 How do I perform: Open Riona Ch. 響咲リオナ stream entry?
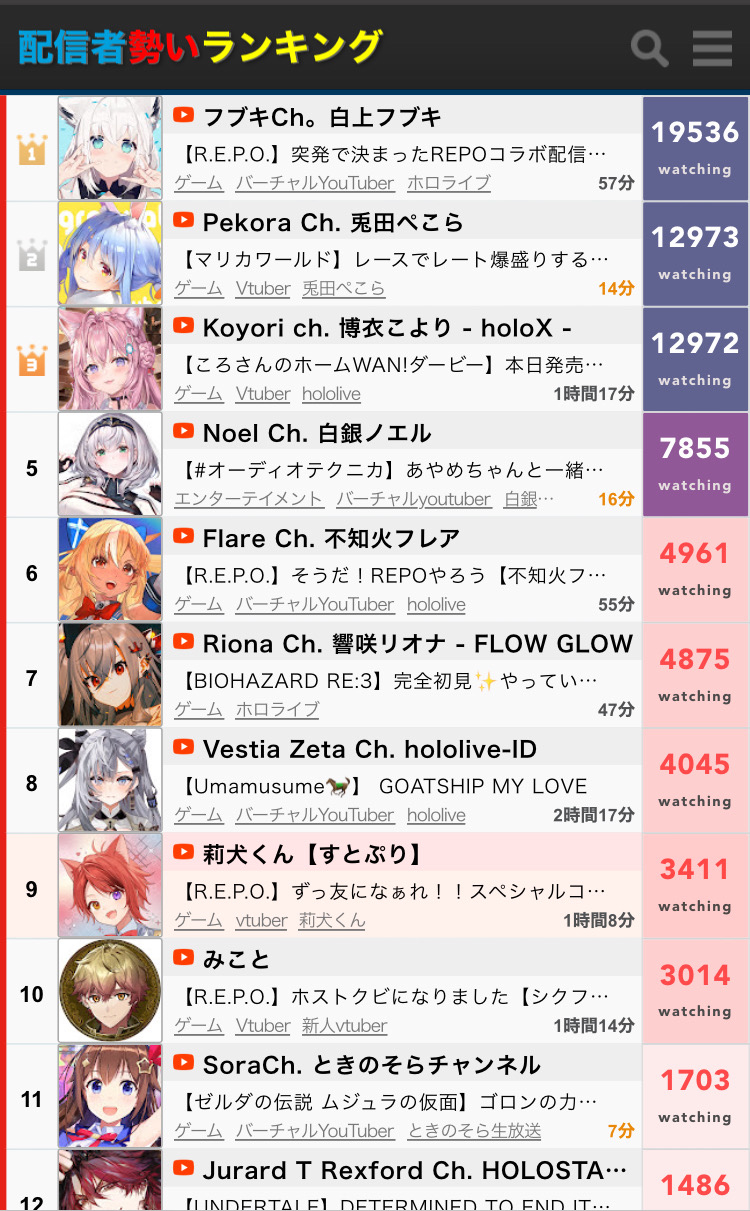(417, 644)
